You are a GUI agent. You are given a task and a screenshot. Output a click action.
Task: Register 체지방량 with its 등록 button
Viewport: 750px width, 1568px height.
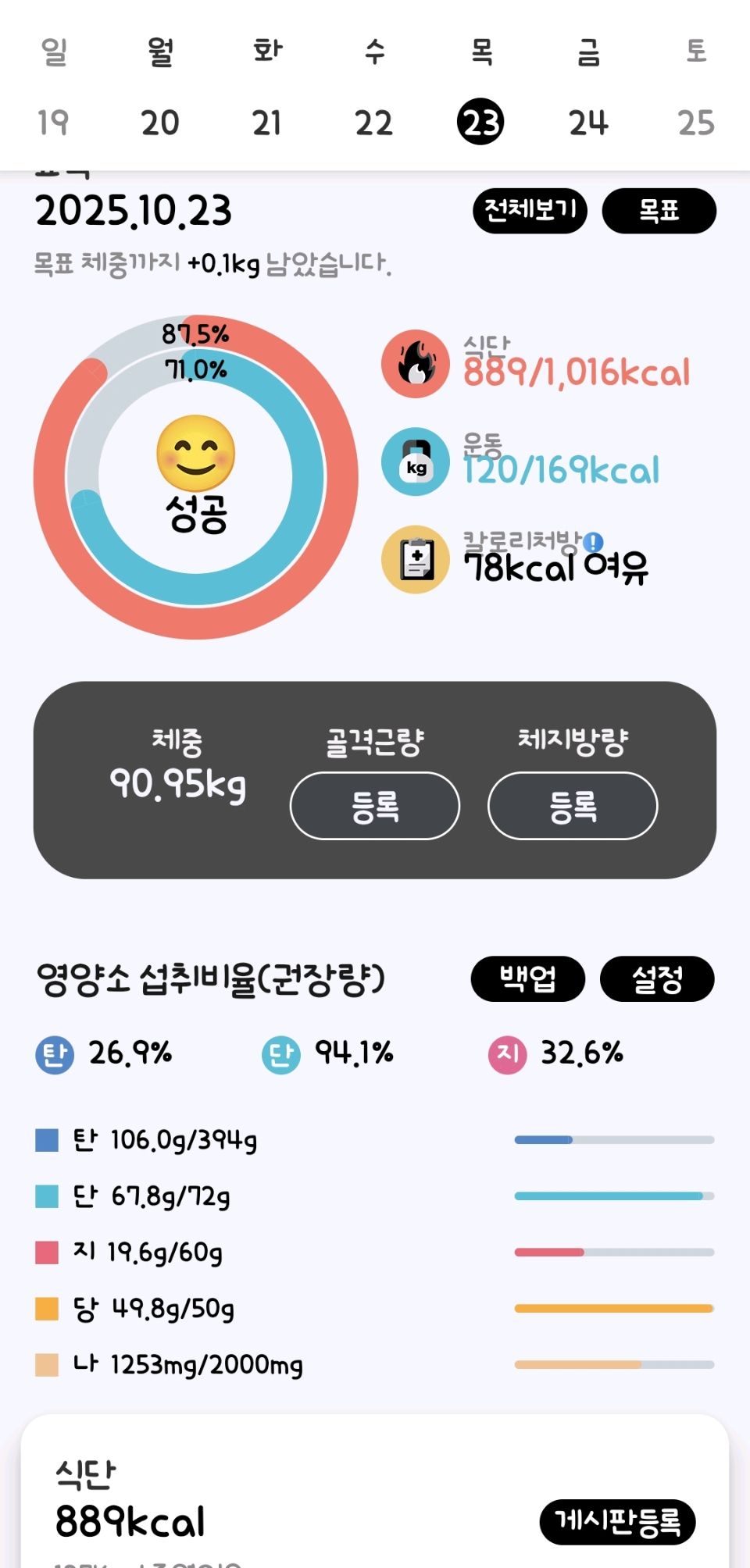pyautogui.click(x=572, y=806)
